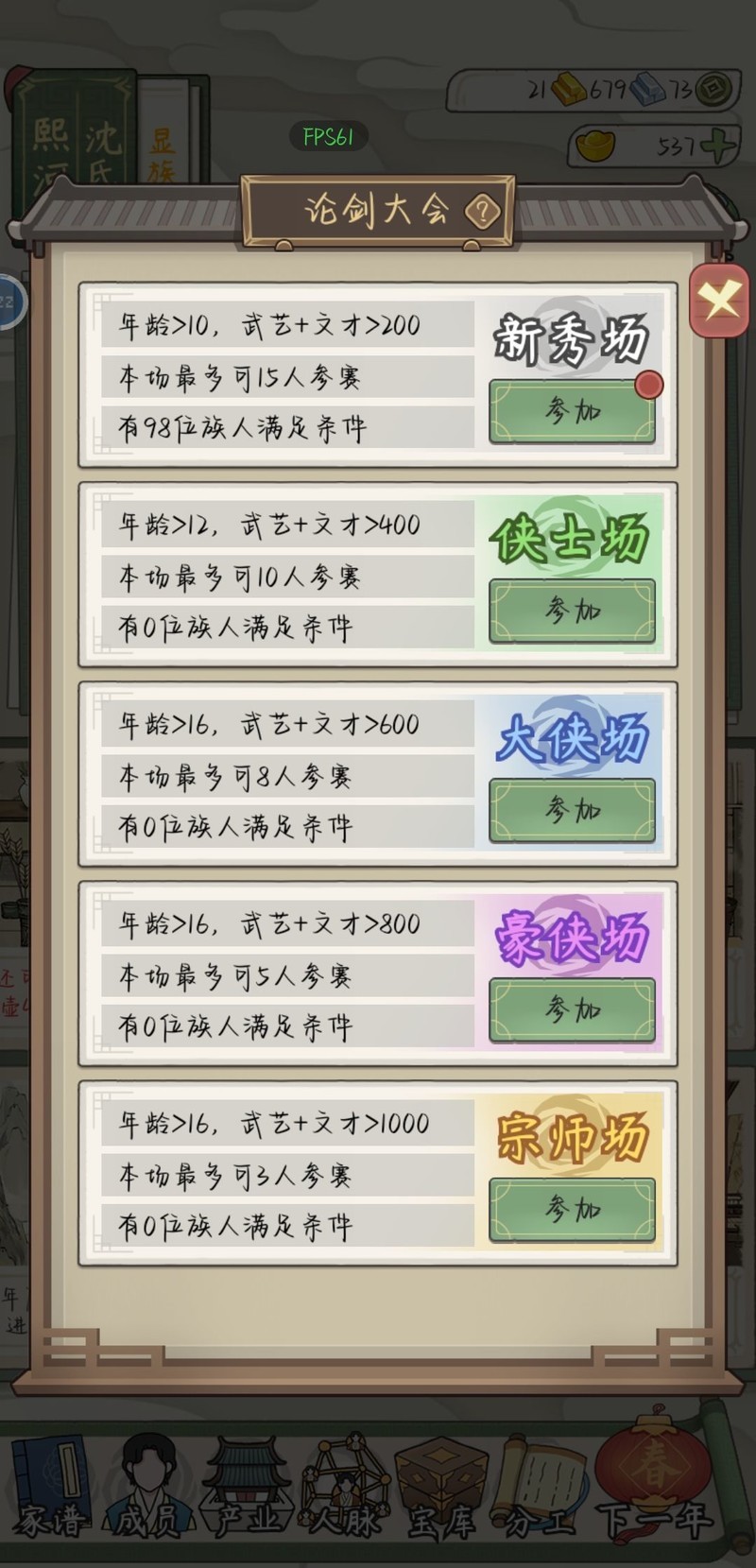The image size is (756, 1568).
Task: Join the 侠士场 tournament
Action: pyautogui.click(x=572, y=611)
